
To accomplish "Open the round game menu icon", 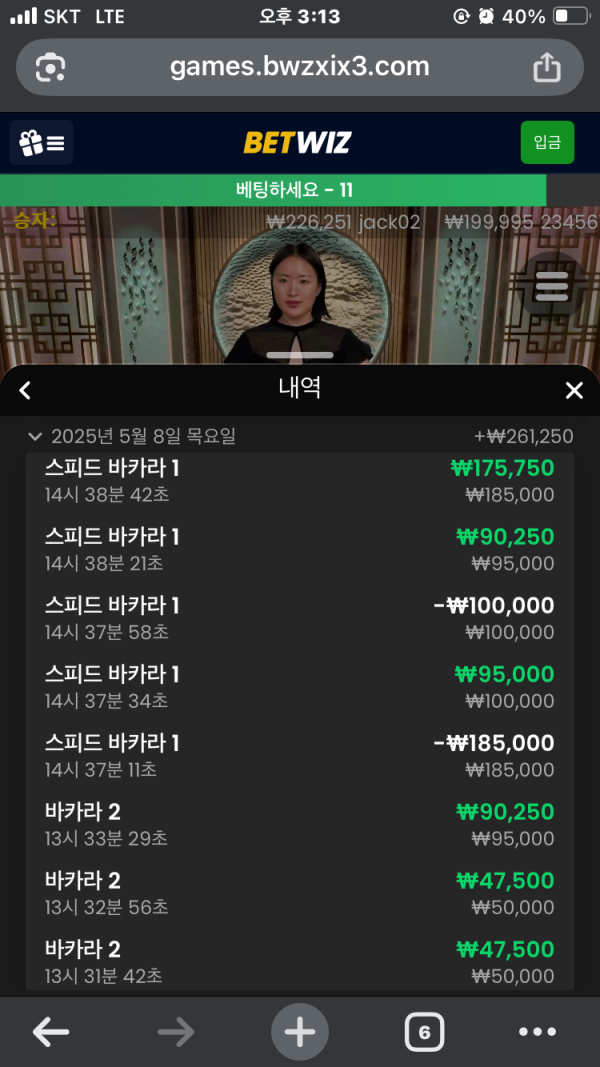I will pos(551,286).
